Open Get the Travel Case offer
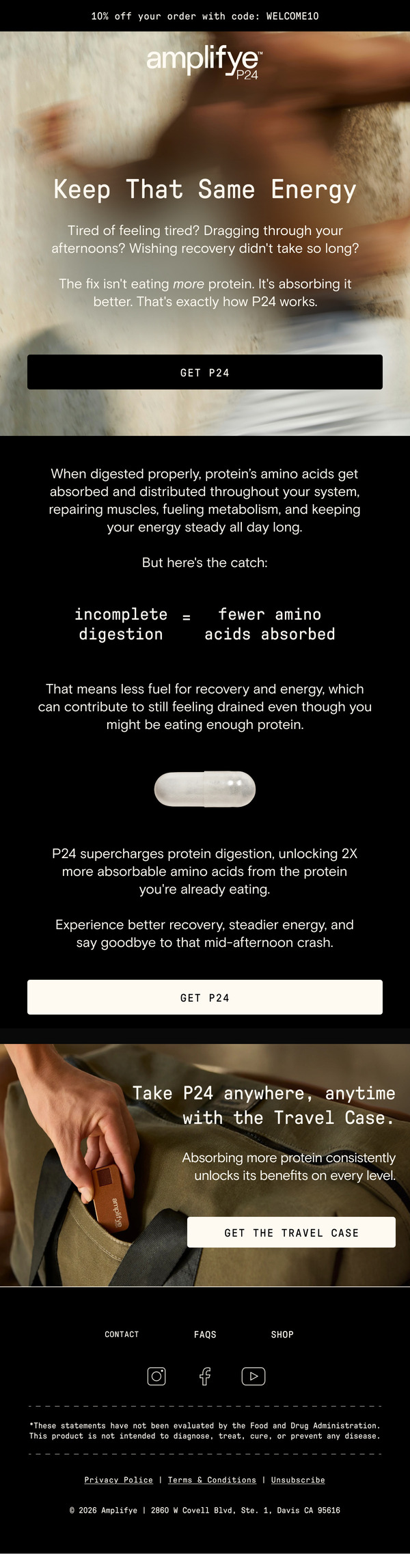 (x=291, y=1232)
